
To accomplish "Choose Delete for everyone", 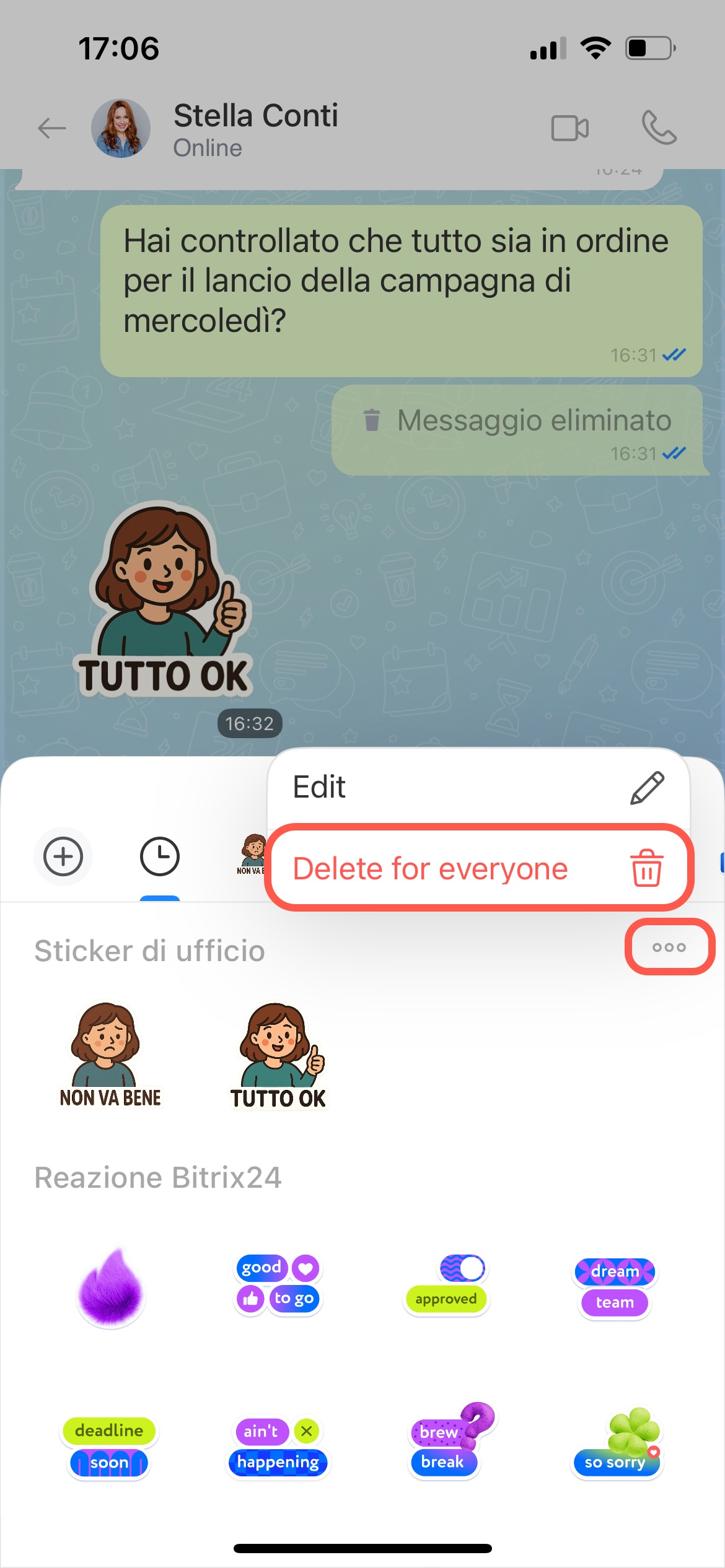I will pos(478,868).
